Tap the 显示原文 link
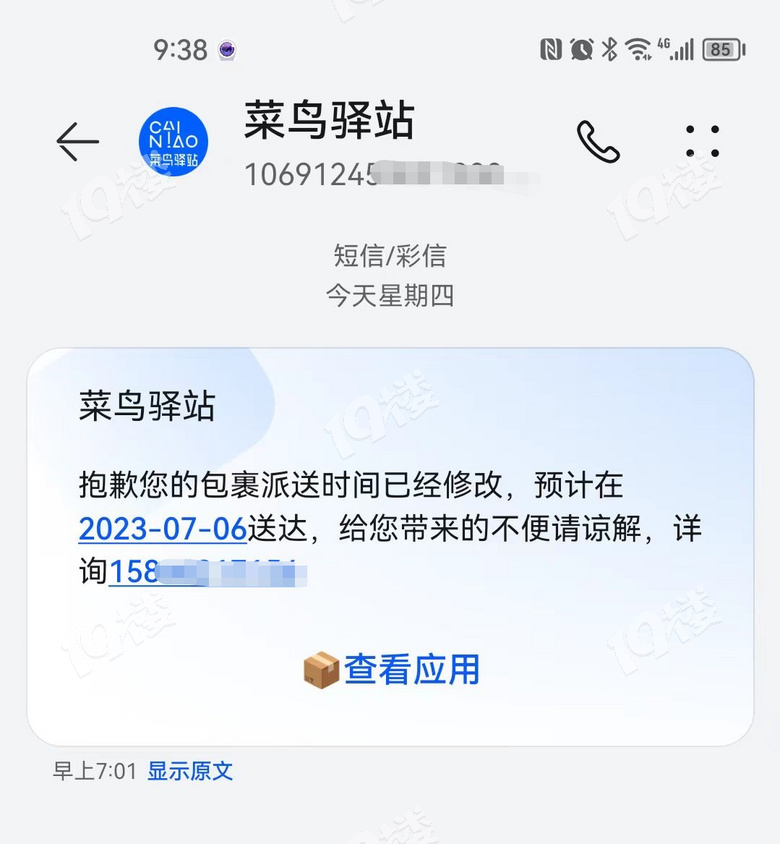Image resolution: width=780 pixels, height=844 pixels. [190, 771]
